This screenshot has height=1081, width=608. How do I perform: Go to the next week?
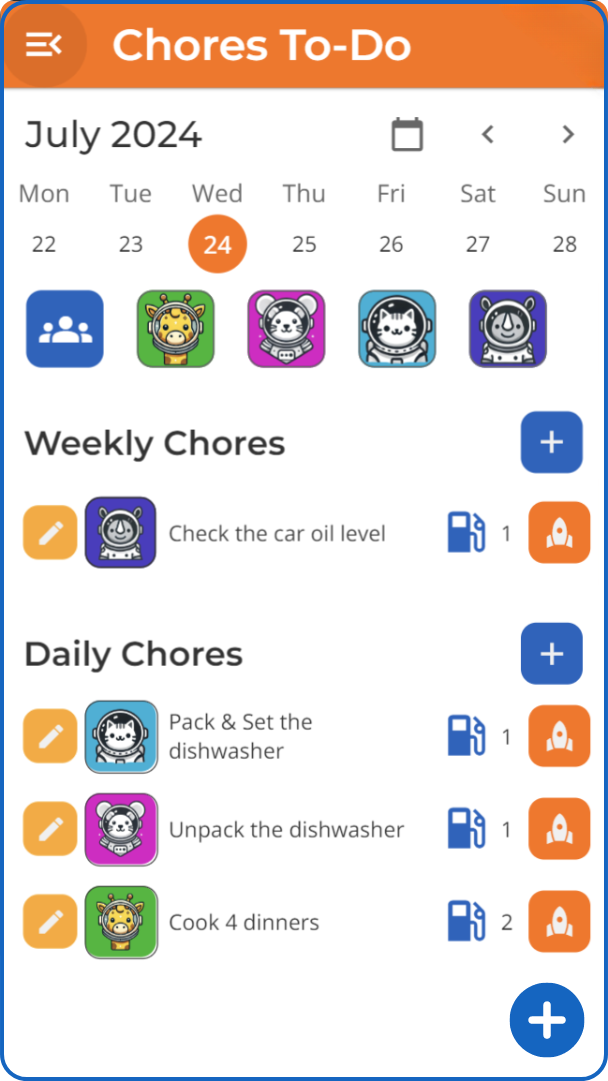(x=568, y=134)
